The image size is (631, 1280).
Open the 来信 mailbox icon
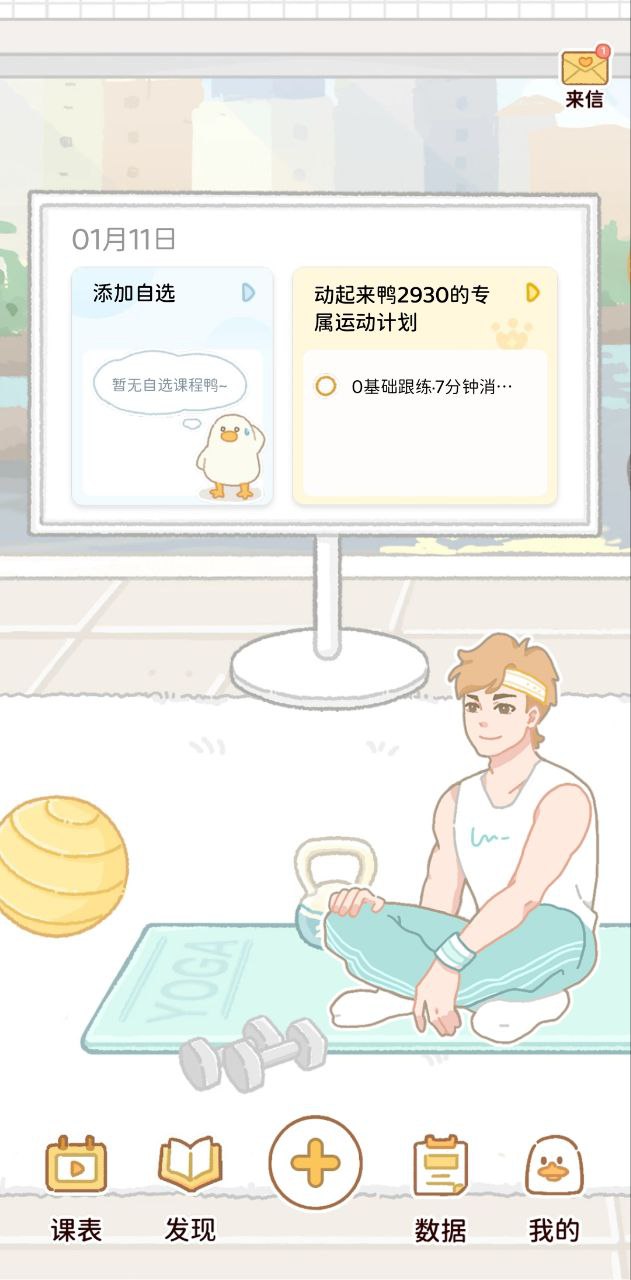click(x=584, y=76)
